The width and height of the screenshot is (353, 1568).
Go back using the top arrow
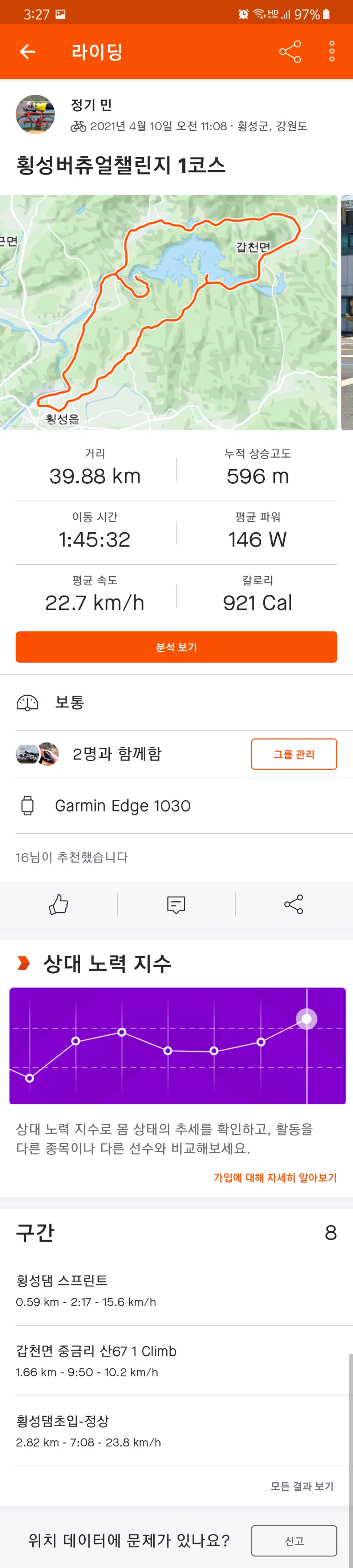(28, 52)
